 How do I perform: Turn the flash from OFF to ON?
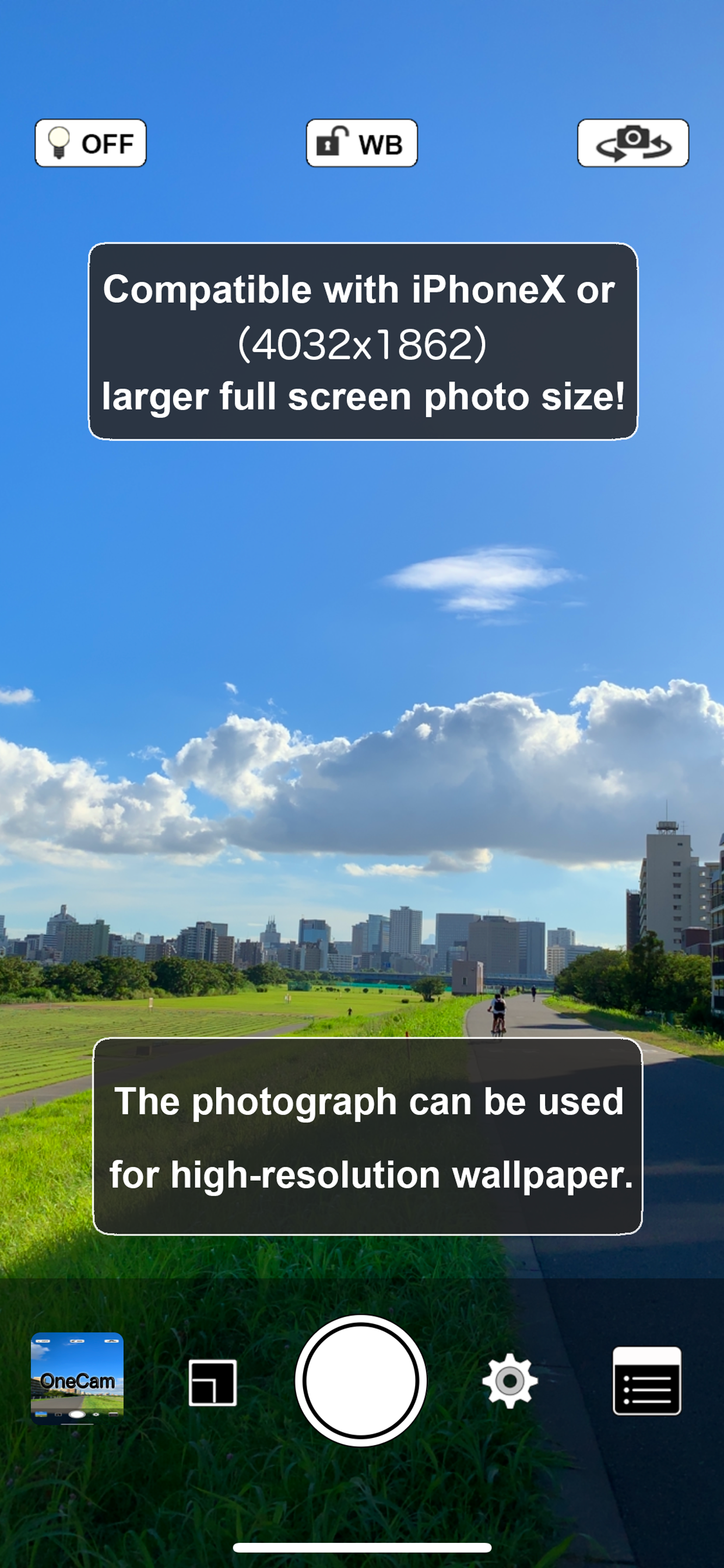coord(90,143)
